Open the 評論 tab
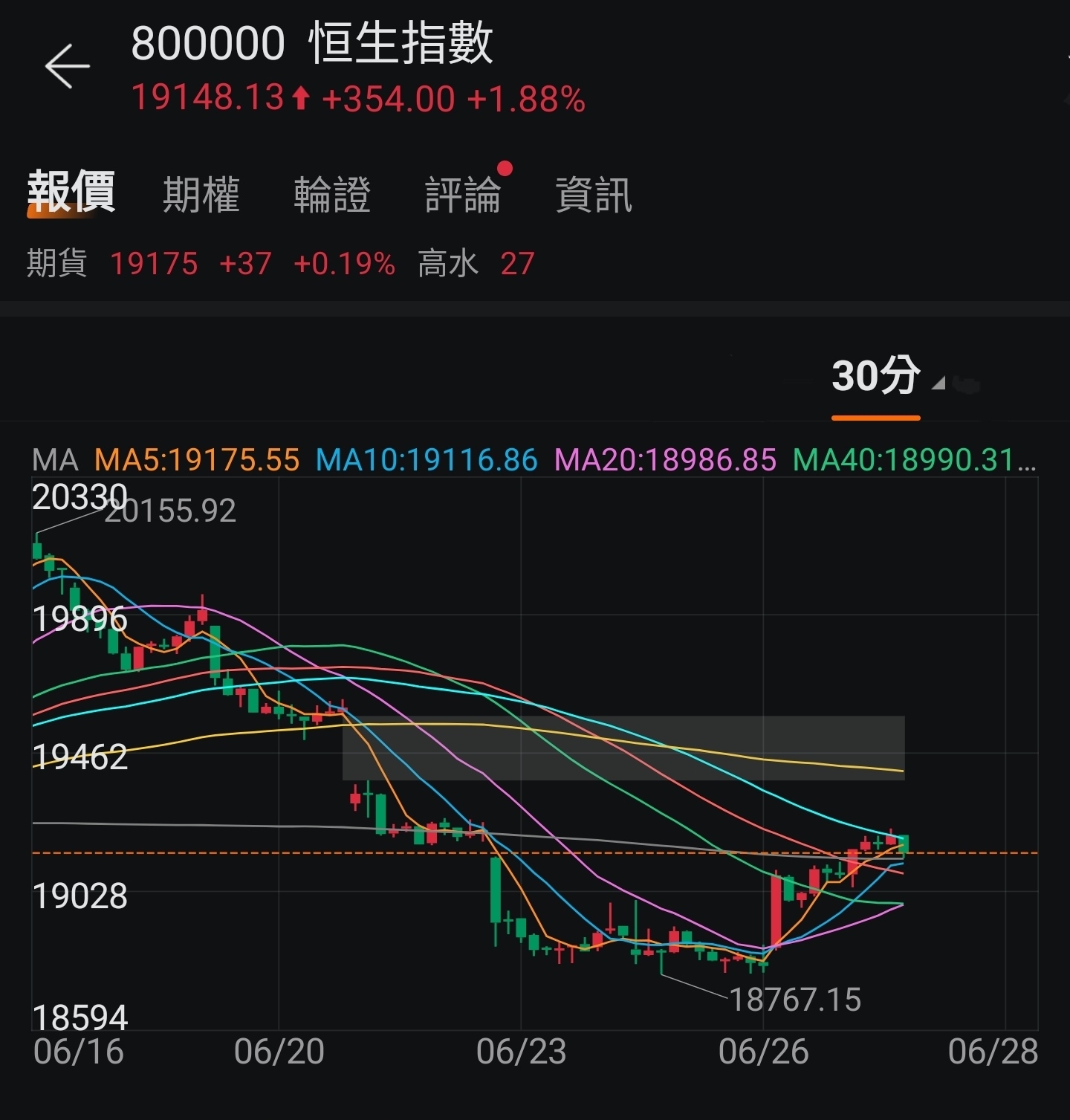 [463, 195]
